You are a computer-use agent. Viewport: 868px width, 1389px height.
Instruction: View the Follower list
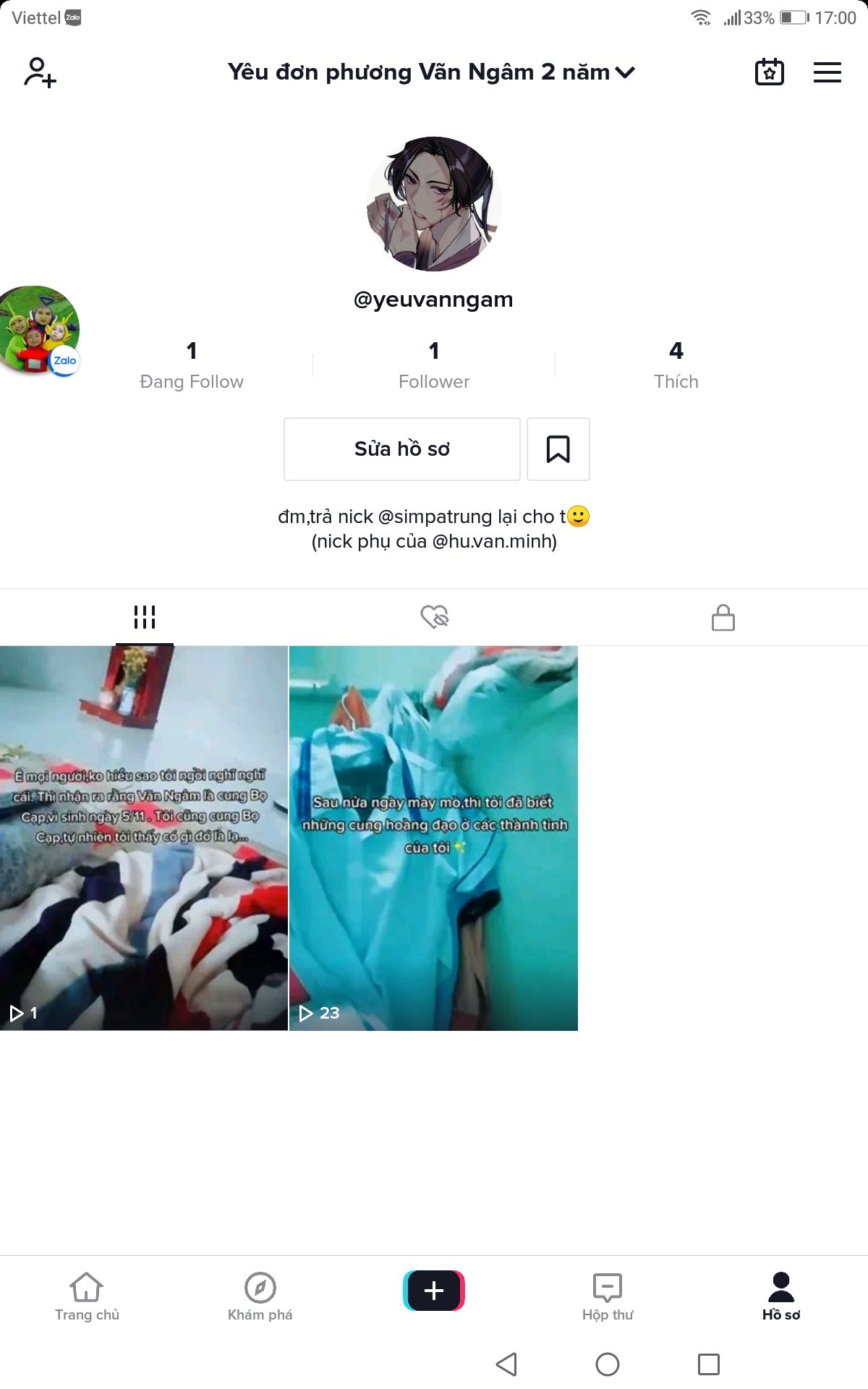[x=434, y=365]
